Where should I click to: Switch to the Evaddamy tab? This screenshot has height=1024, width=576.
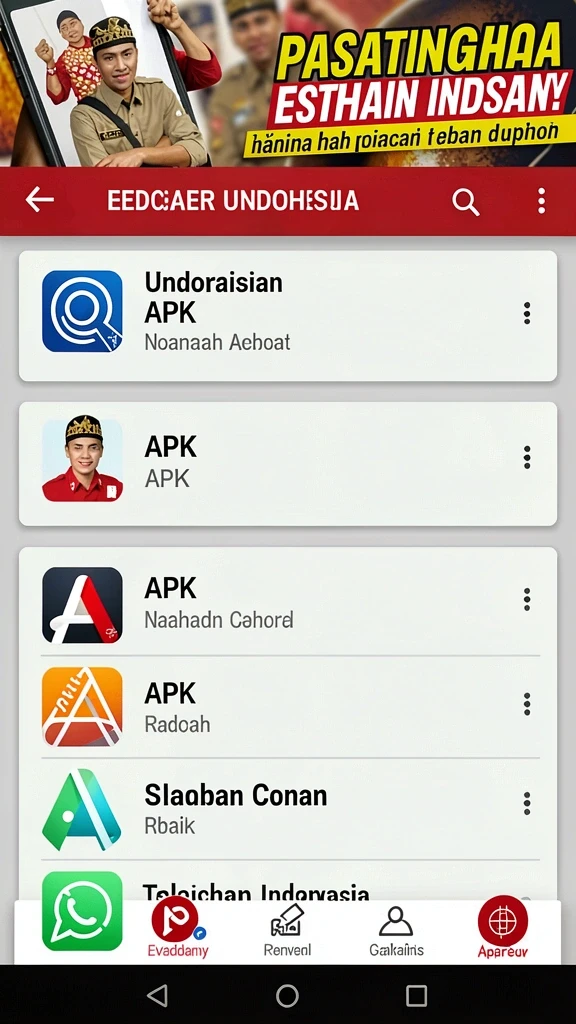coord(177,928)
